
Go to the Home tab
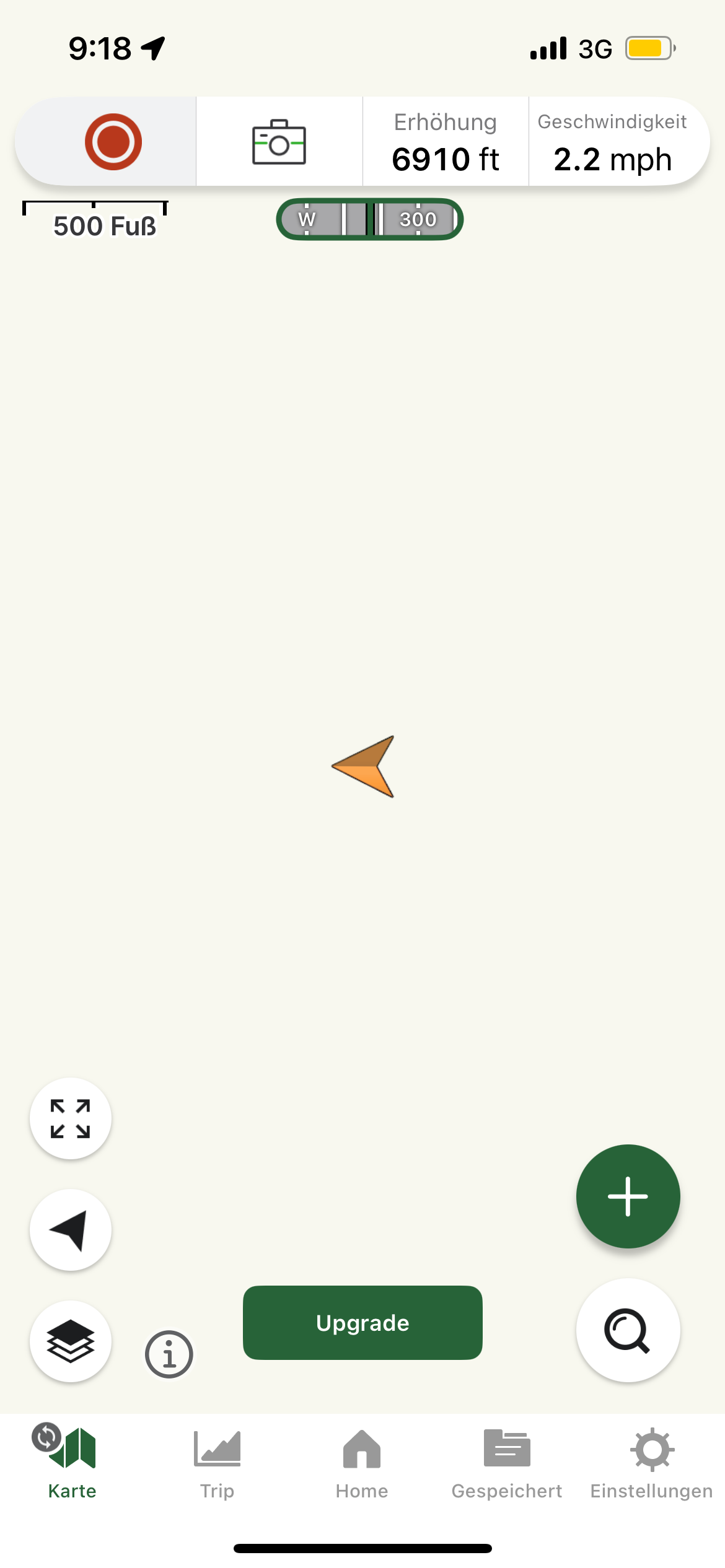click(362, 1464)
